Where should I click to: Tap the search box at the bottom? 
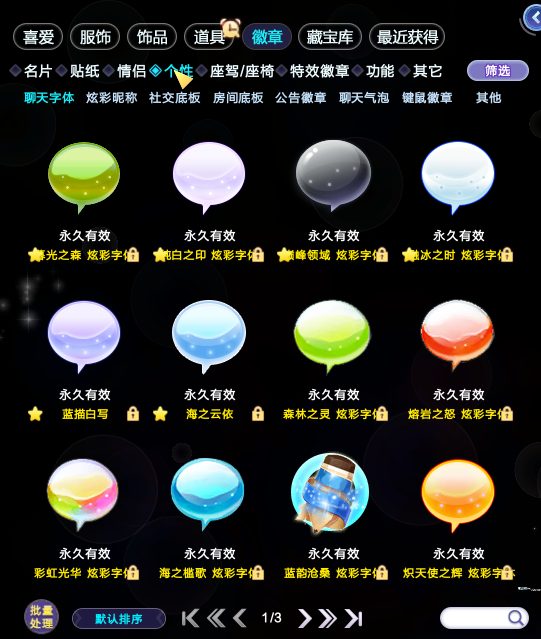point(484,618)
